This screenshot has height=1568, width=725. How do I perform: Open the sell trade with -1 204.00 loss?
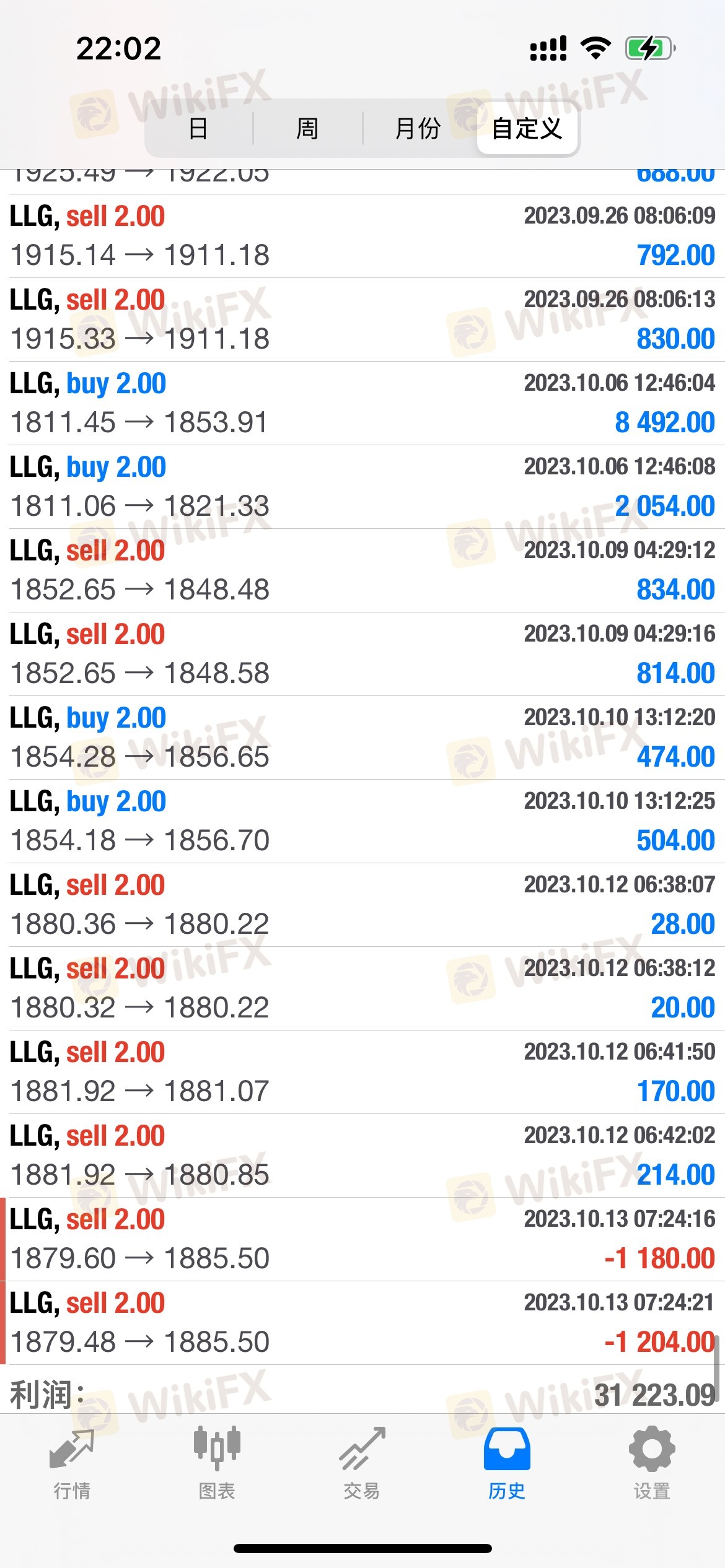click(362, 1323)
